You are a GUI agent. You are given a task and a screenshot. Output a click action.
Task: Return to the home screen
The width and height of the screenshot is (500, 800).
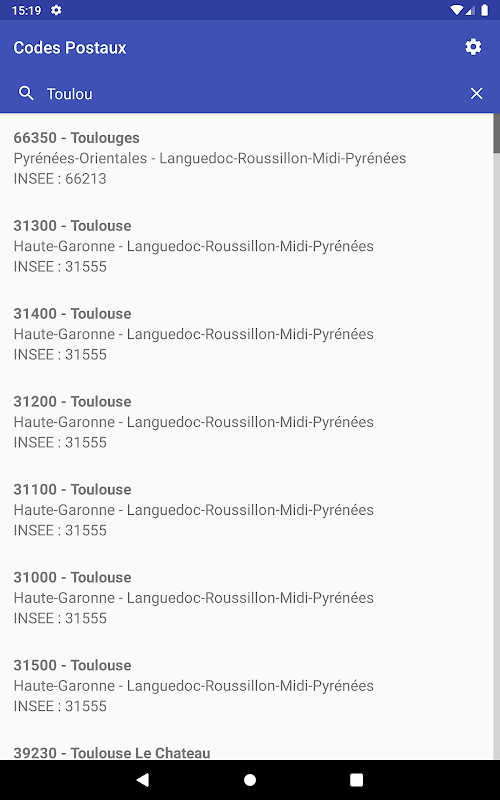[x=250, y=780]
